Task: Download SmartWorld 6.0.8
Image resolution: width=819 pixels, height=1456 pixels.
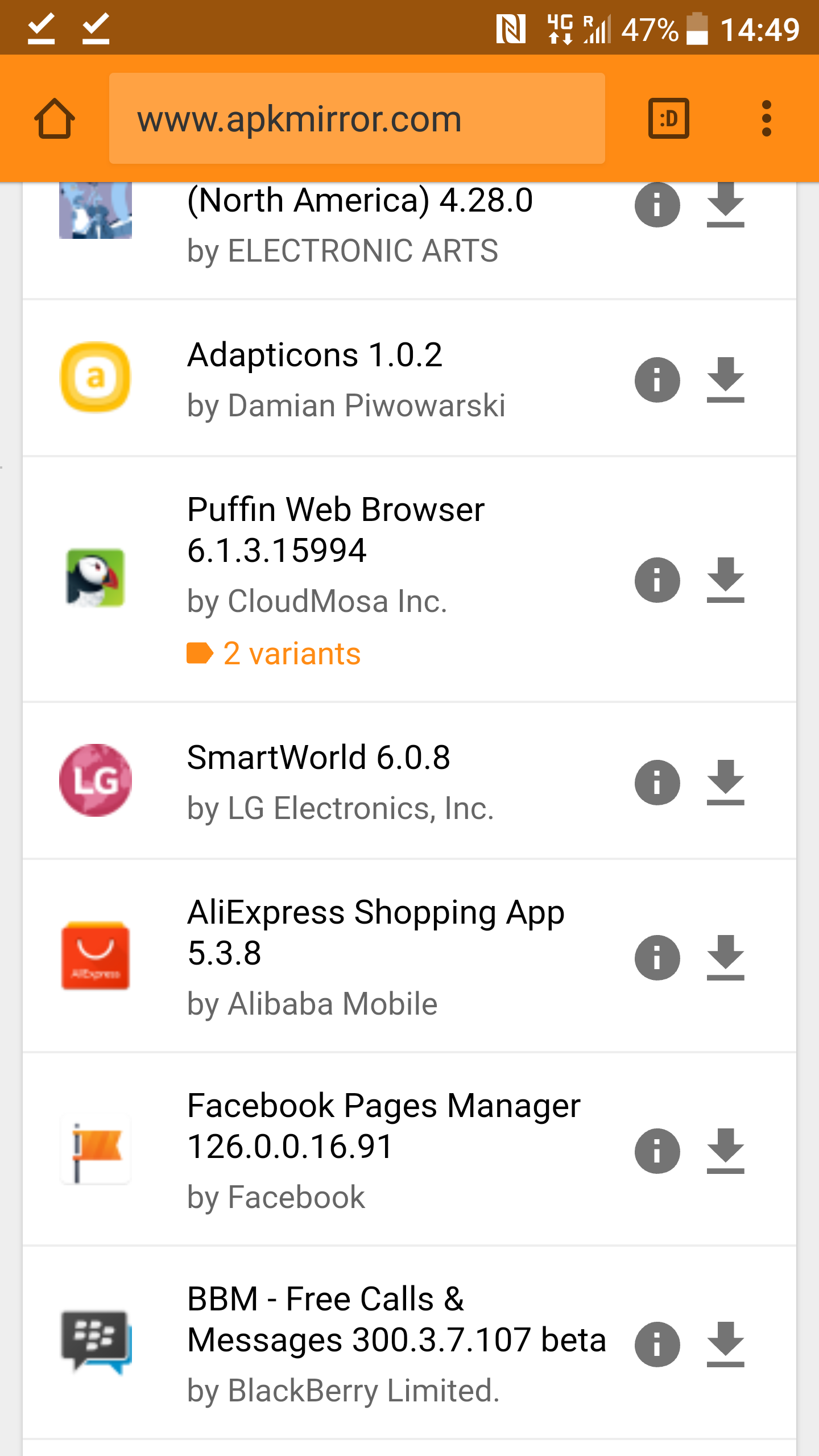Action: coord(725,783)
